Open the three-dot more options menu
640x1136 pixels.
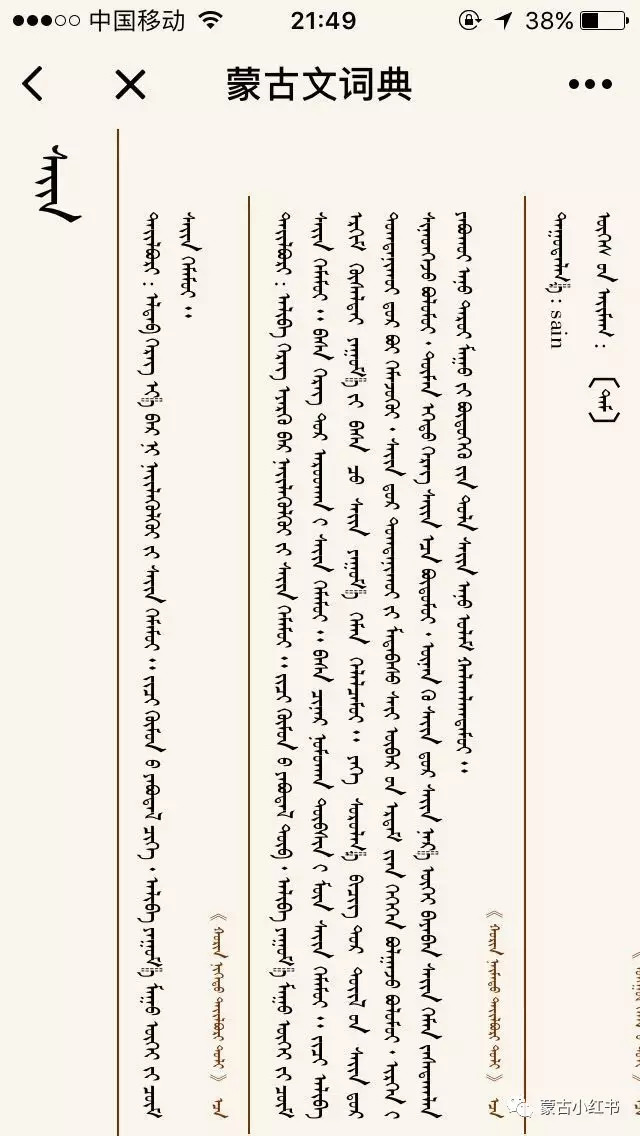[589, 85]
